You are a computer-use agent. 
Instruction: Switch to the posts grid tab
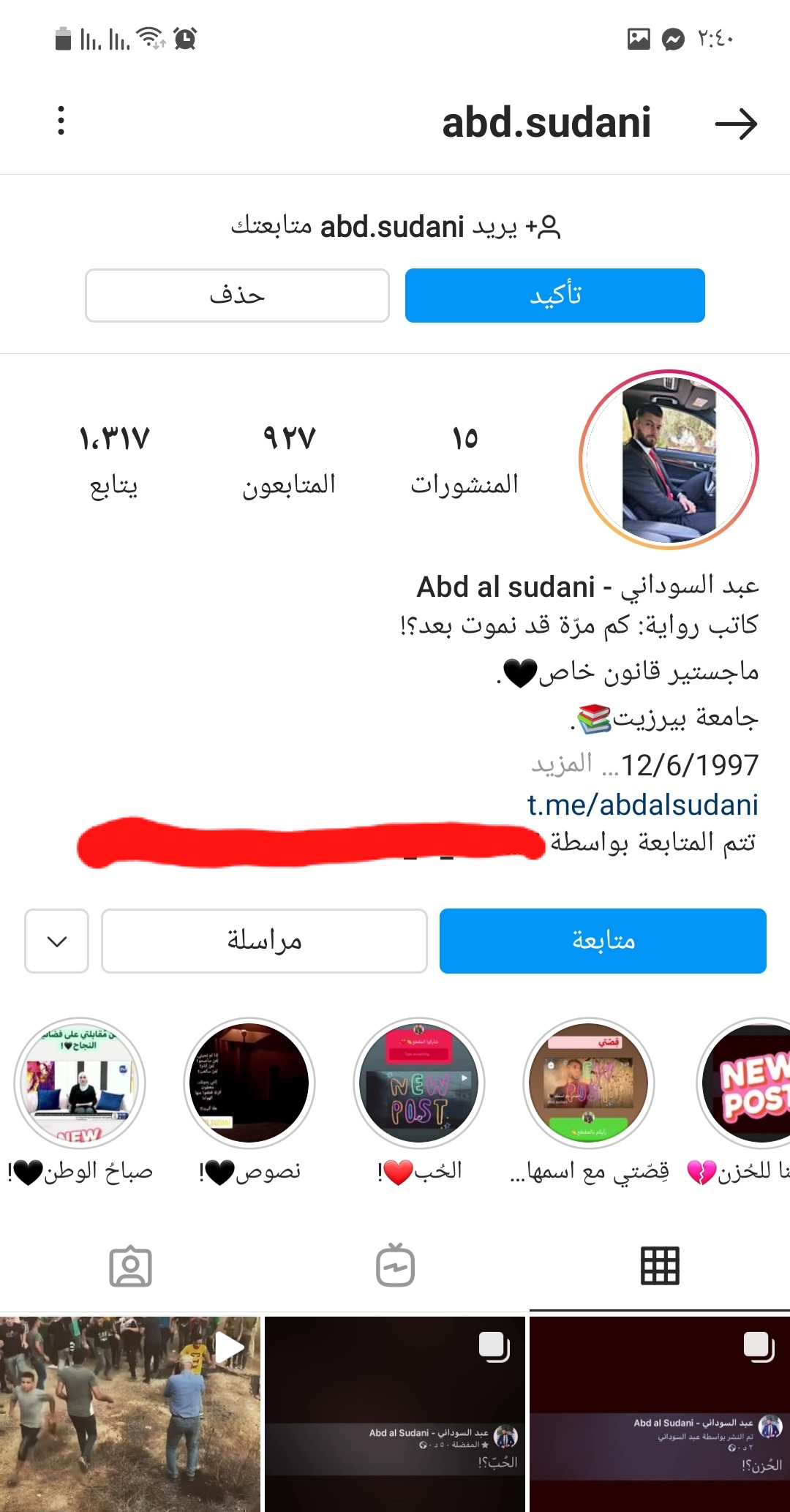pyautogui.click(x=660, y=1266)
